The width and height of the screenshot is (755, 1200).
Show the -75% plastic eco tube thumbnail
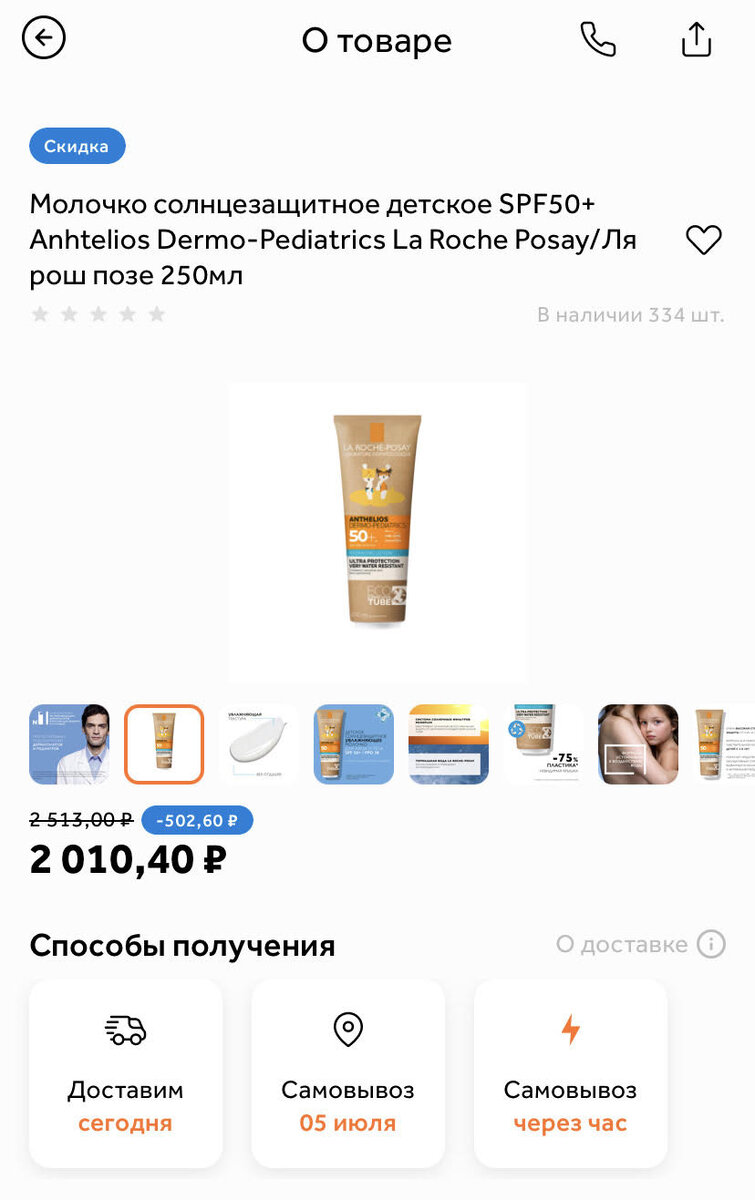pyautogui.click(x=543, y=744)
